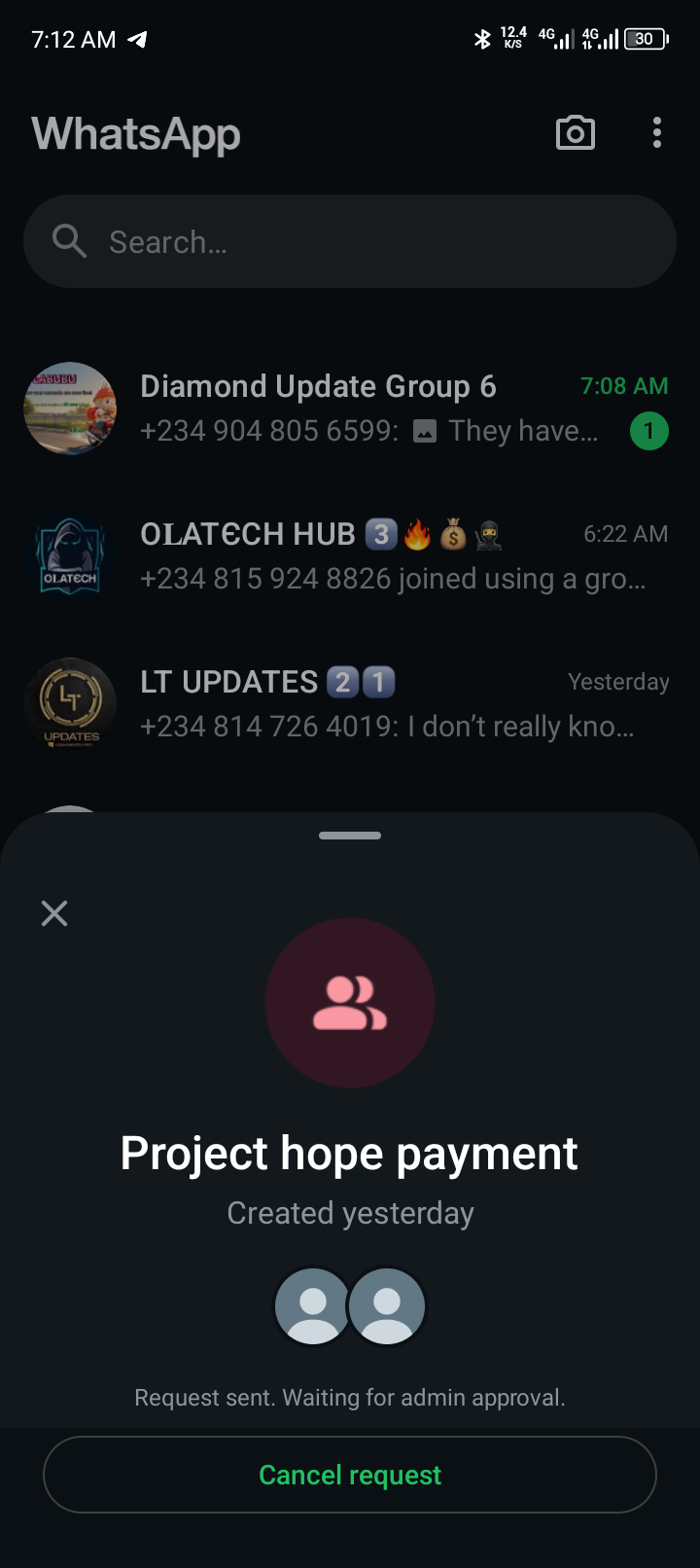Cancel the group join request

coord(350,1475)
